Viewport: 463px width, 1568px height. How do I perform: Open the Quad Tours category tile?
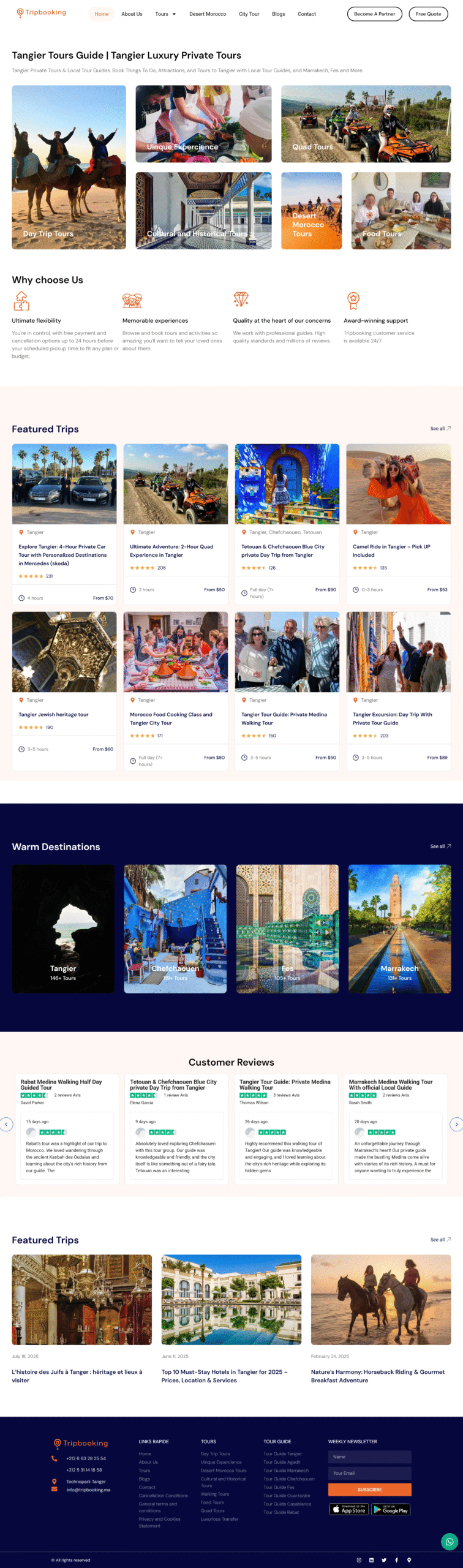click(366, 124)
